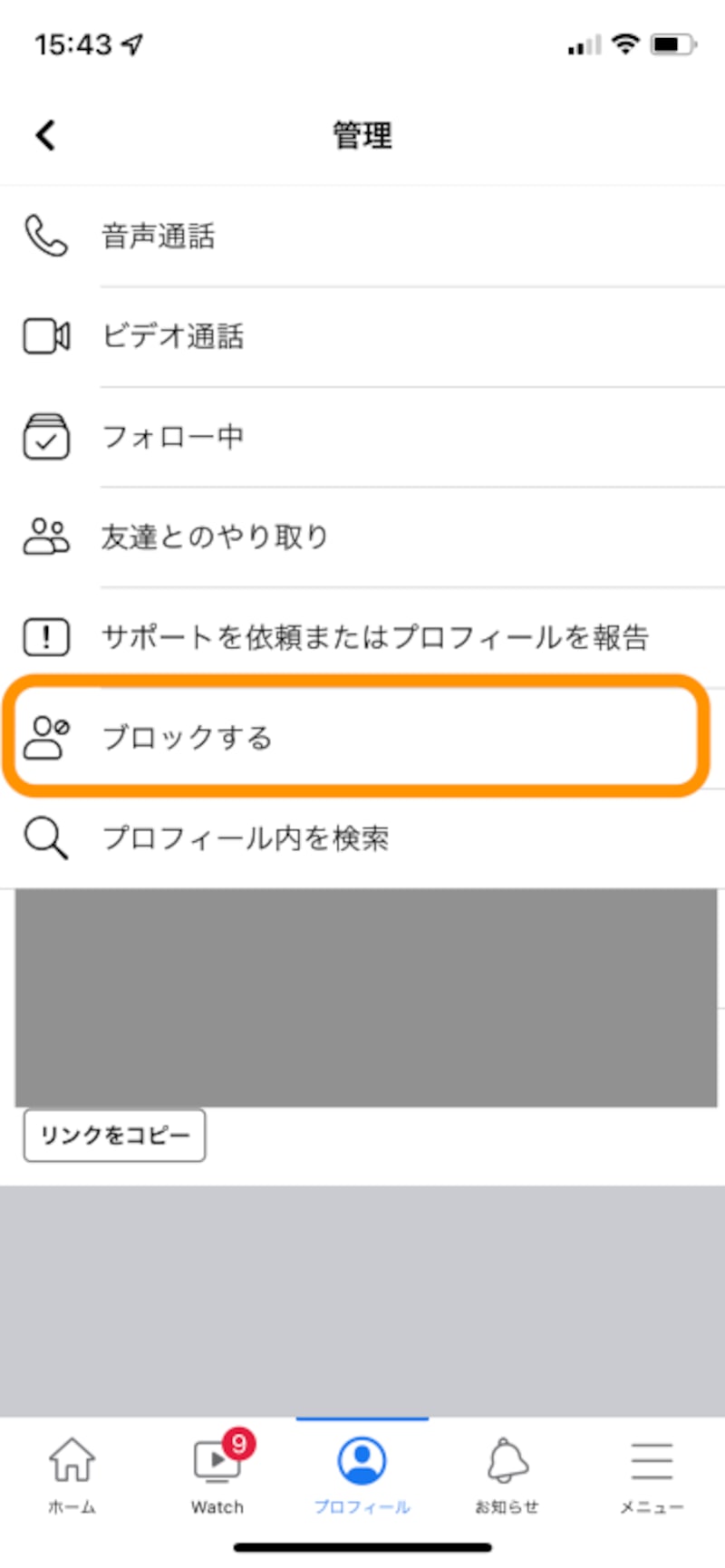Open the magnifying glass search icon
Image resolution: width=725 pixels, height=1568 pixels.
[x=45, y=838]
